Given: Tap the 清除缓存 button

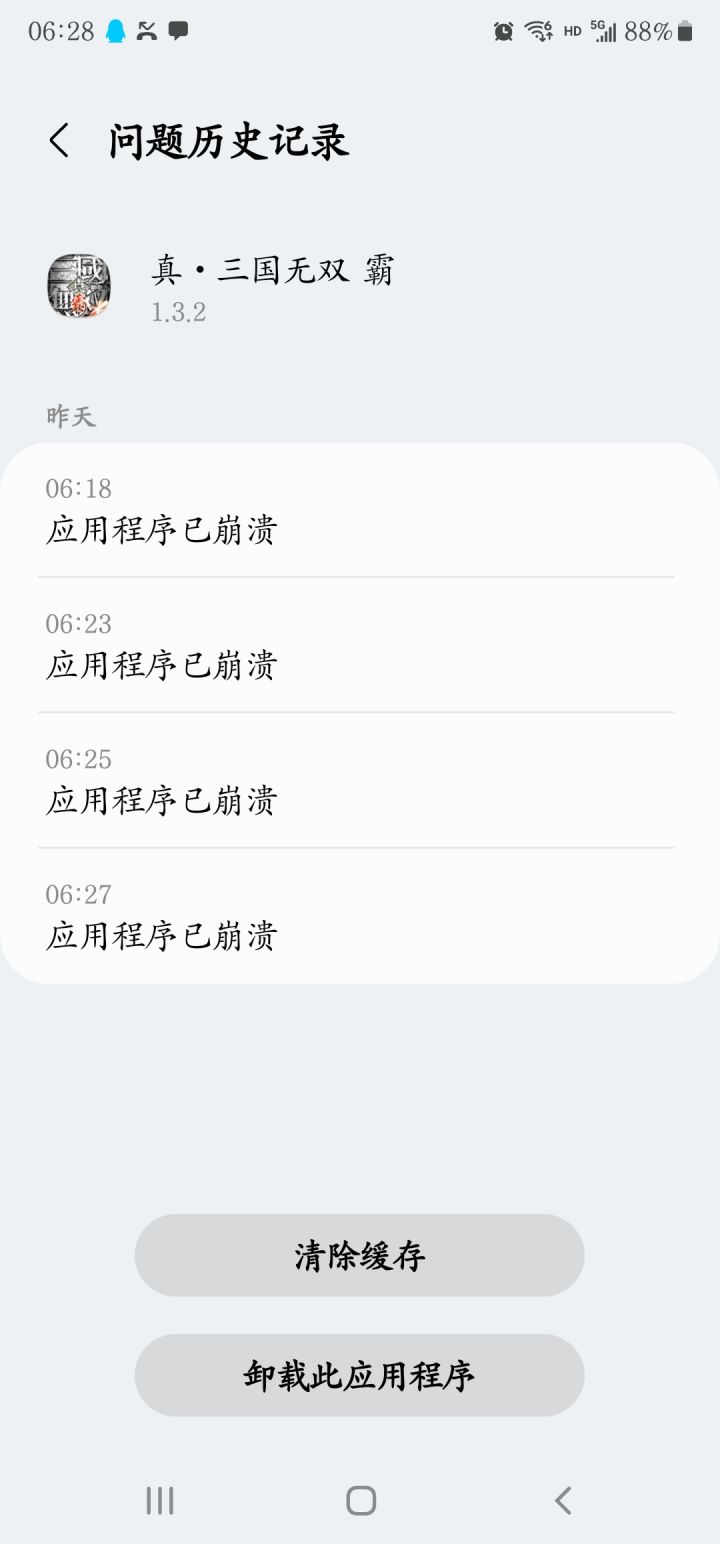Looking at the screenshot, I should point(359,1255).
